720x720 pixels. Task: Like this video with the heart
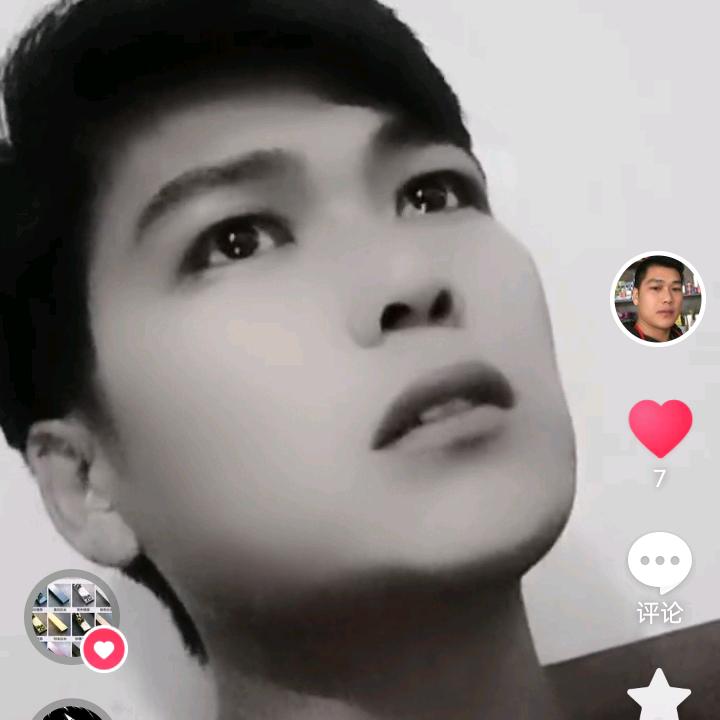(660, 428)
